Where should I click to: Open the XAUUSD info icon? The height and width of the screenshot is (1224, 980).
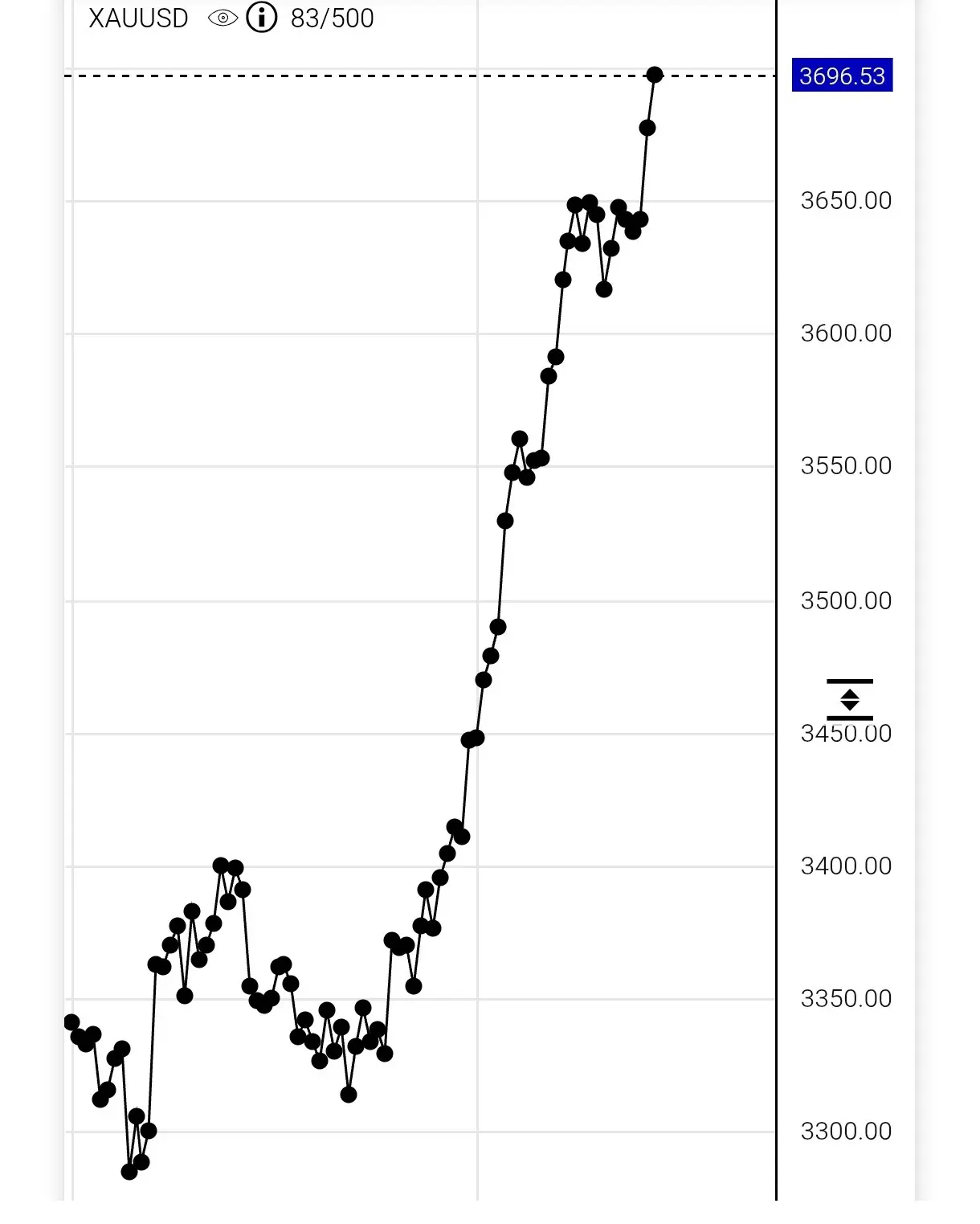(261, 17)
